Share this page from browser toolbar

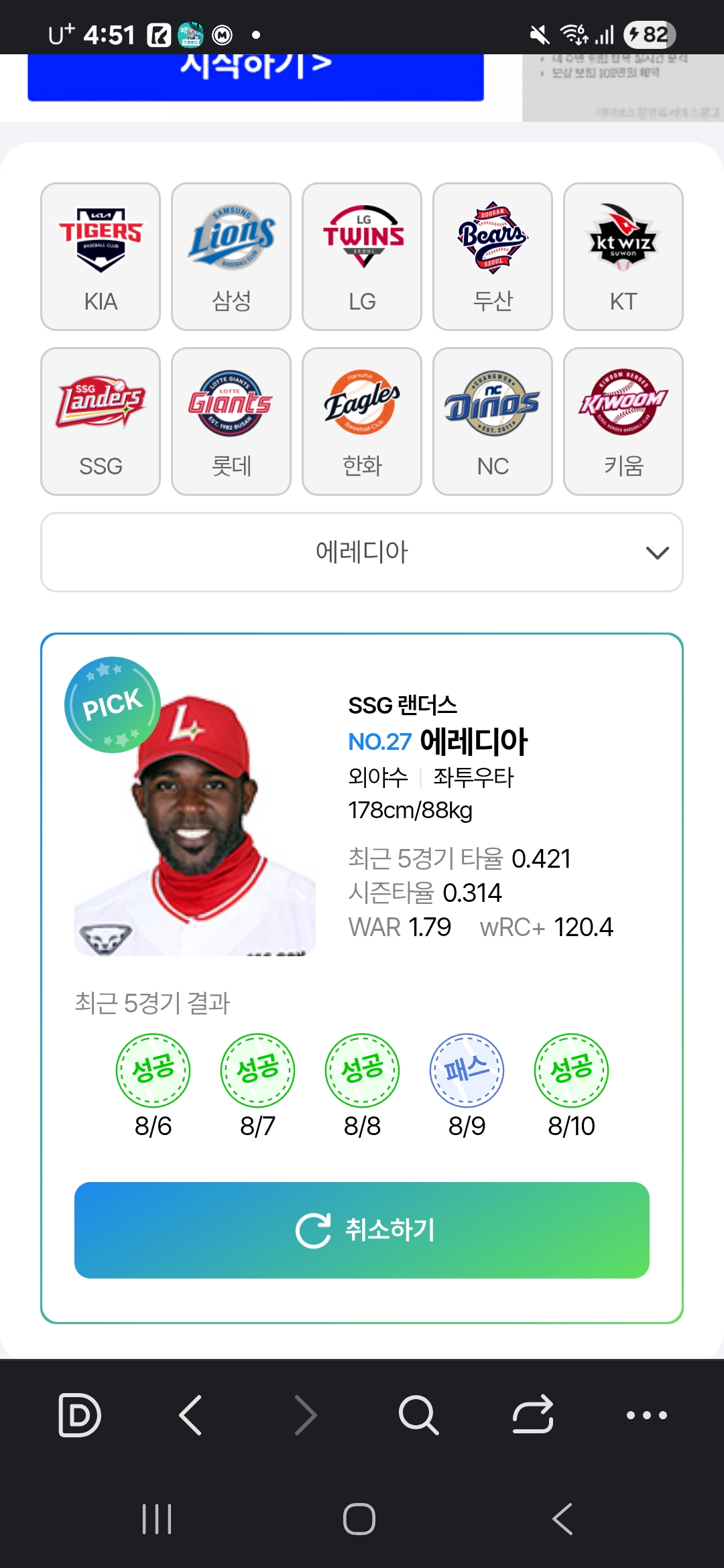[533, 1415]
